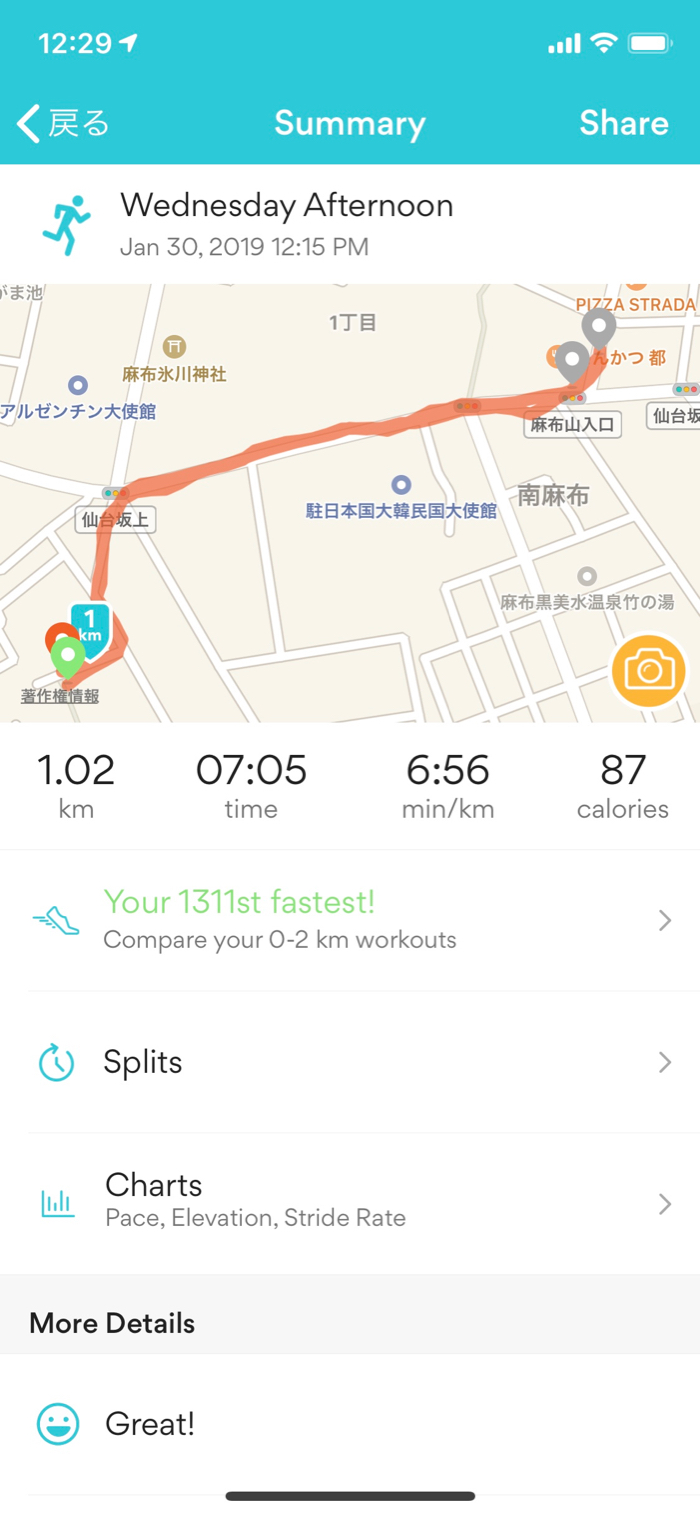Screen dimensions: 700x1516
Task: Open the 著作権情報 map copyright link
Action: point(60,697)
